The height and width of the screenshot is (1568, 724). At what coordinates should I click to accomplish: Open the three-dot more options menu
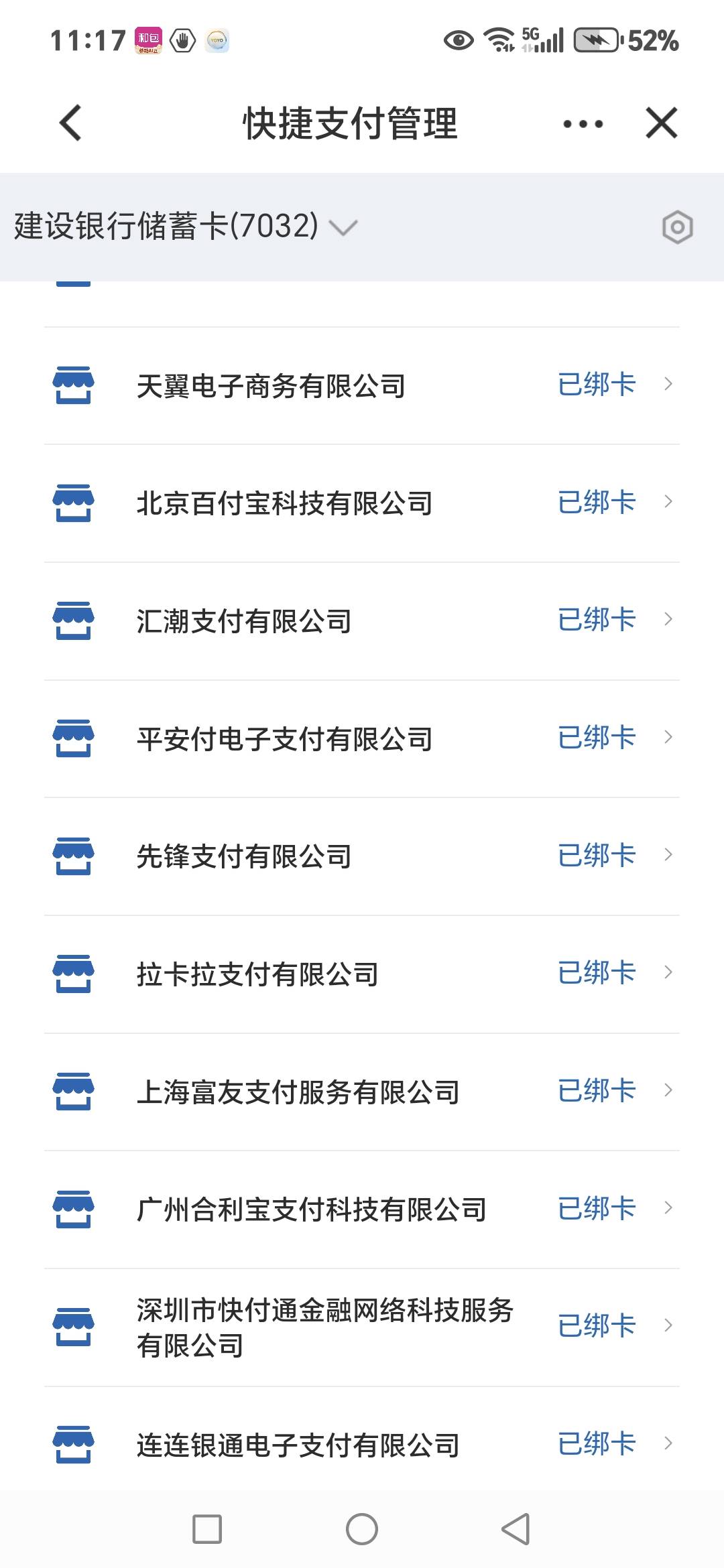pyautogui.click(x=583, y=124)
